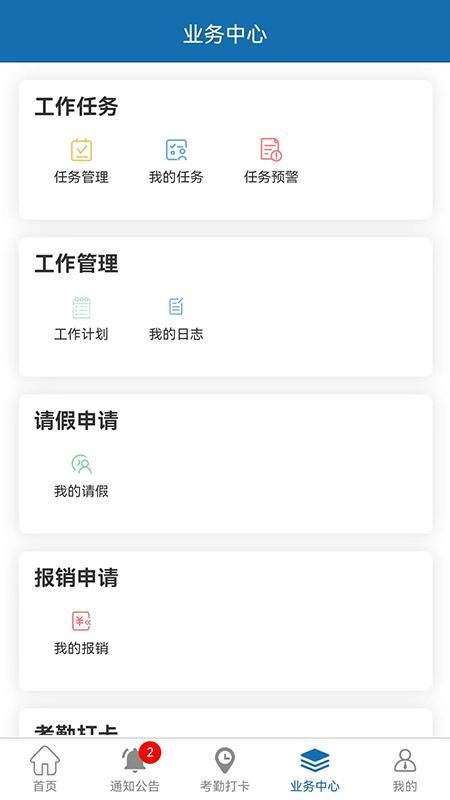
Task: Open 我的日志
Action: pyautogui.click(x=176, y=319)
